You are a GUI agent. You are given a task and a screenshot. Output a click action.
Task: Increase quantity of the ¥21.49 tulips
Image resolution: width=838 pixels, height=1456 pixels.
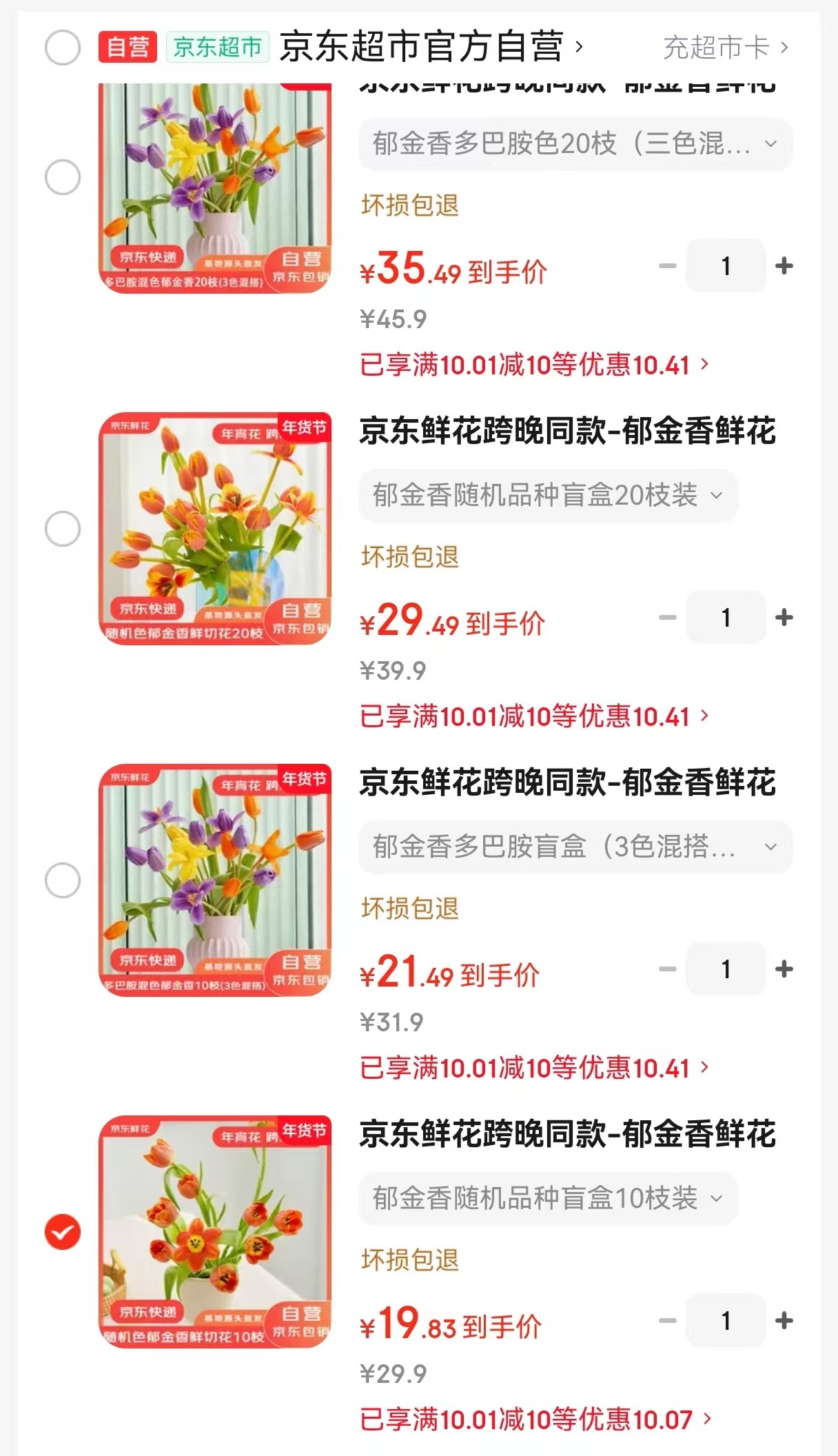[x=784, y=969]
